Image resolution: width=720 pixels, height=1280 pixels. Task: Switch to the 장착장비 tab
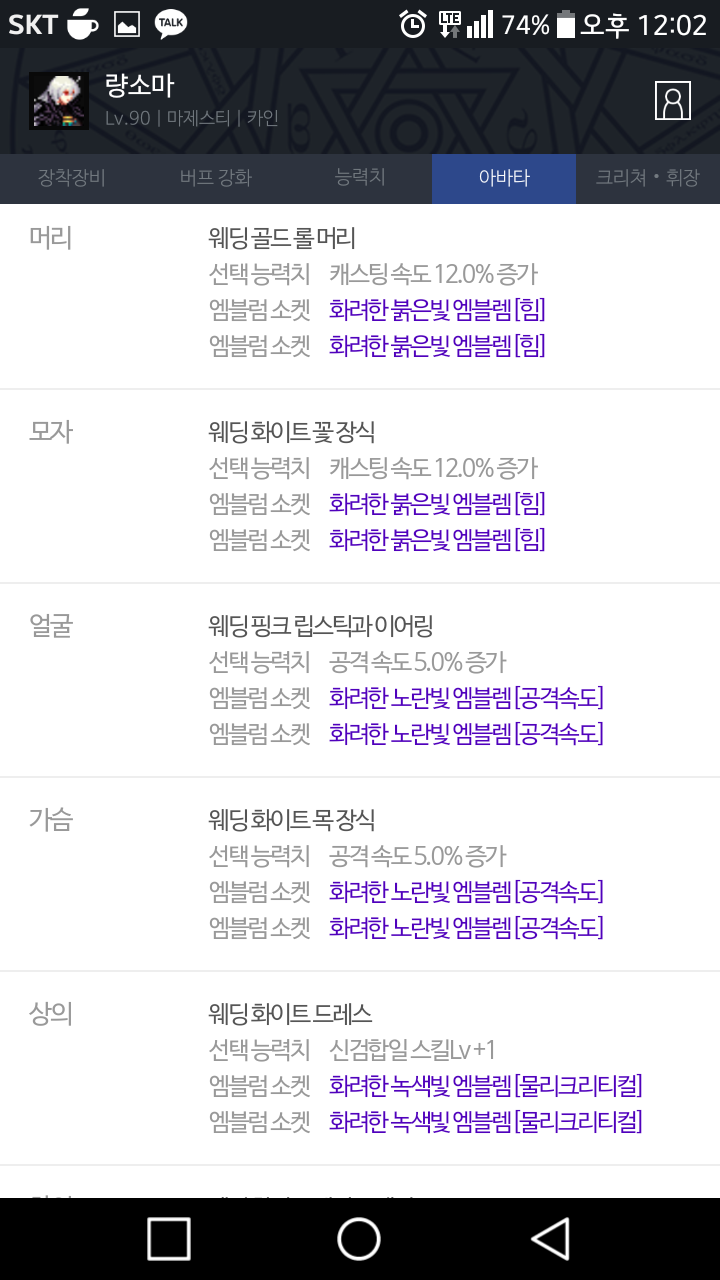(72, 179)
